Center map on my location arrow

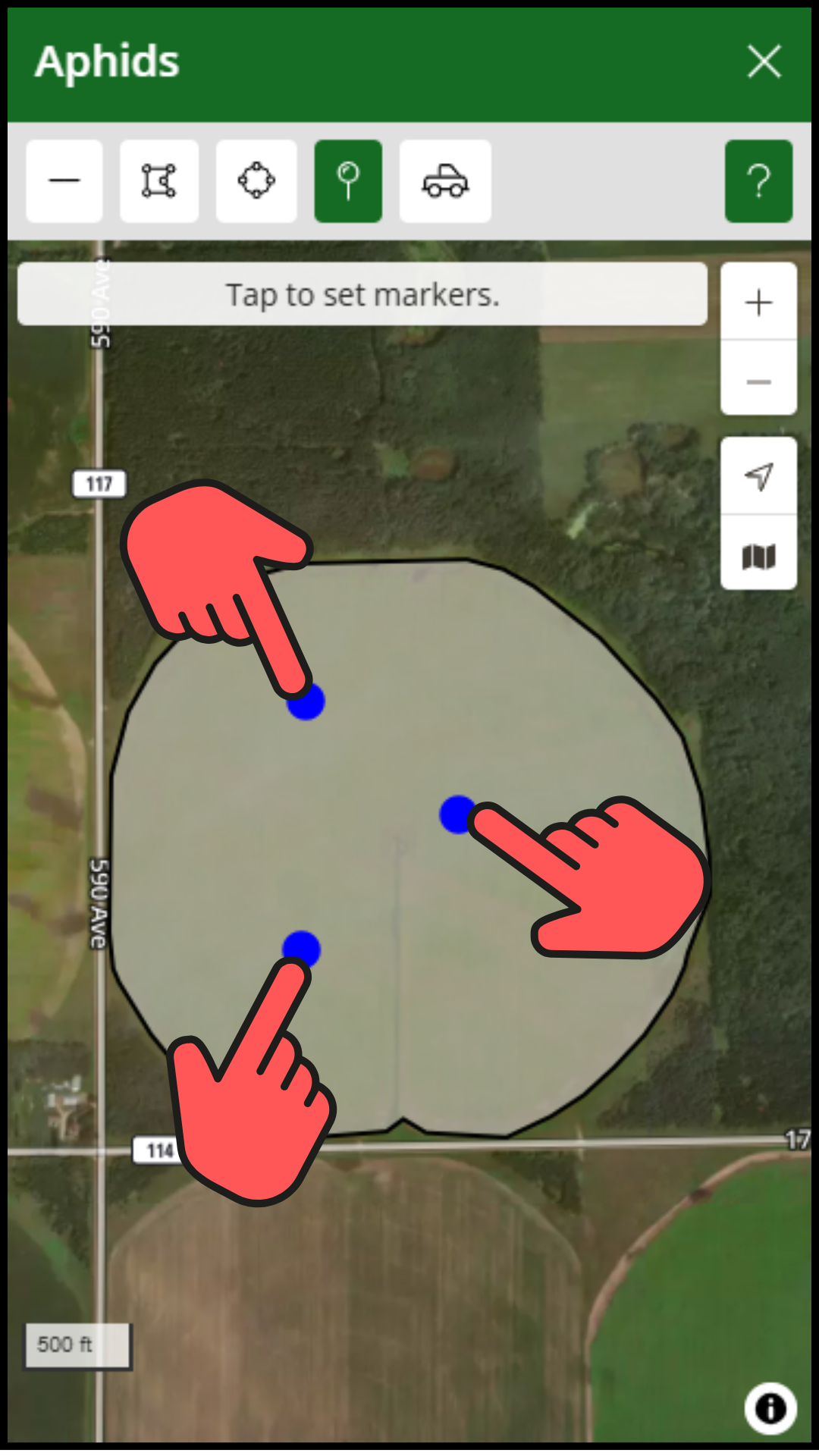(x=758, y=476)
